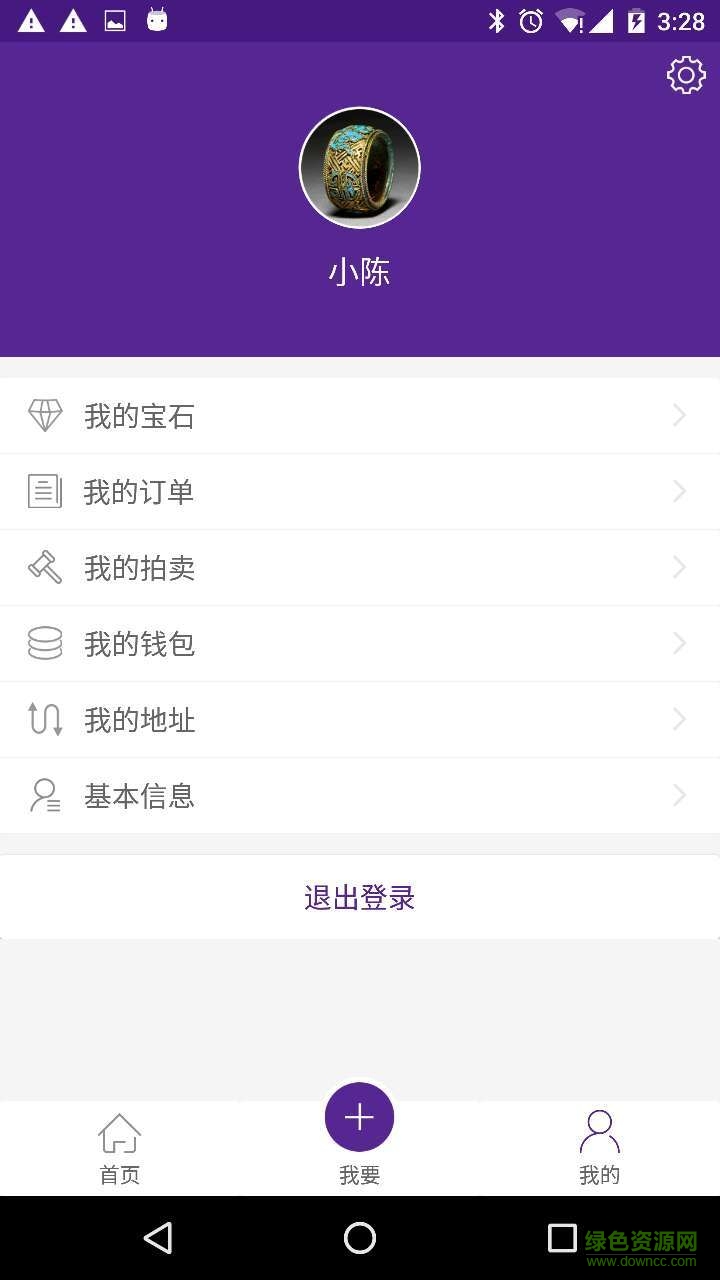Select the wallet coins icon beside 我的钱包
This screenshot has height=1280, width=720.
click(x=45, y=643)
